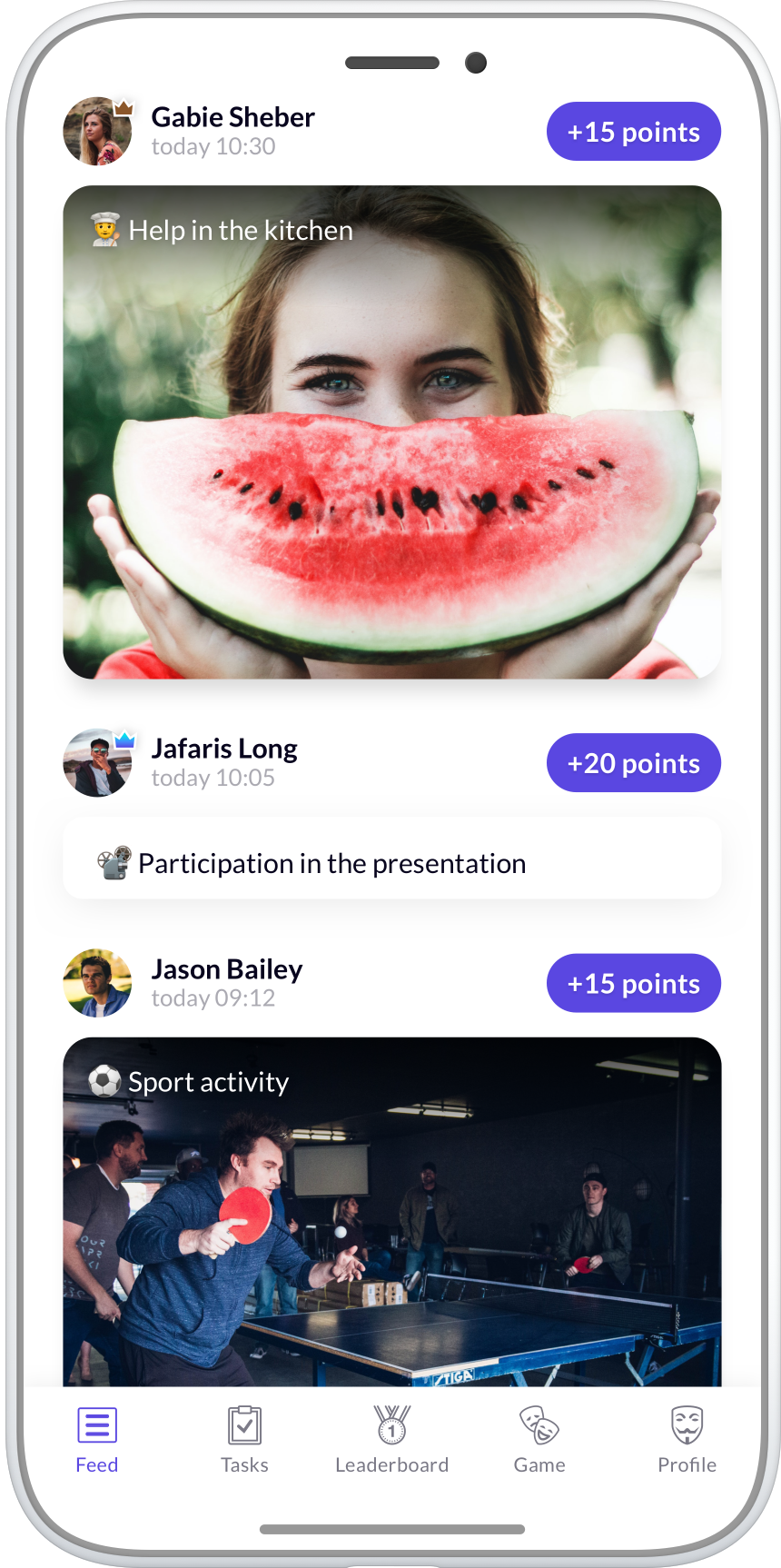
Task: Click the +15 points badge for Gabie Sheber
Action: click(x=633, y=131)
